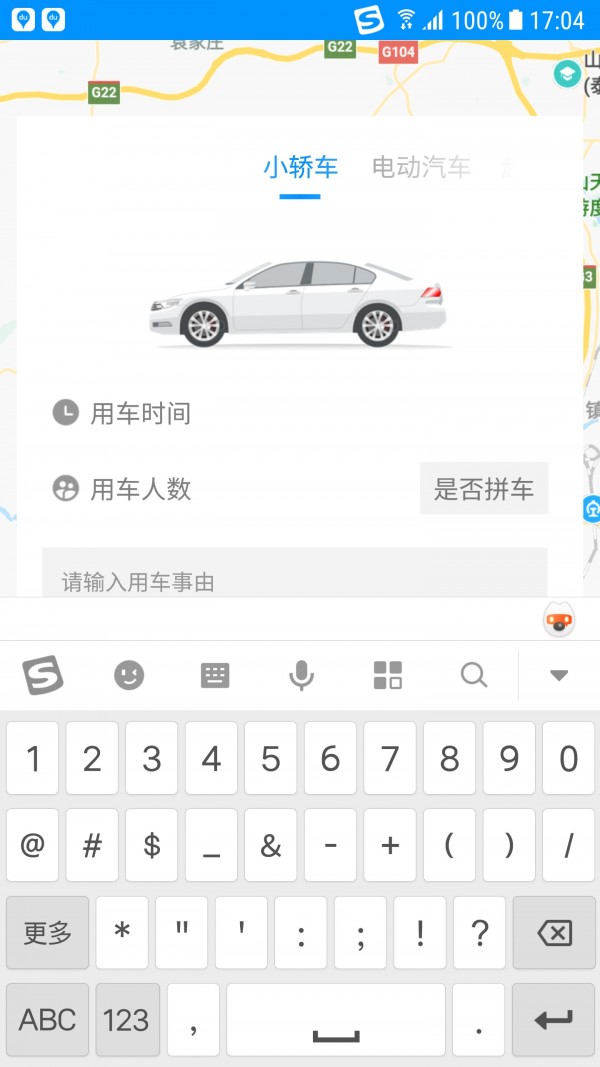Open keyboard search tool

(x=473, y=676)
